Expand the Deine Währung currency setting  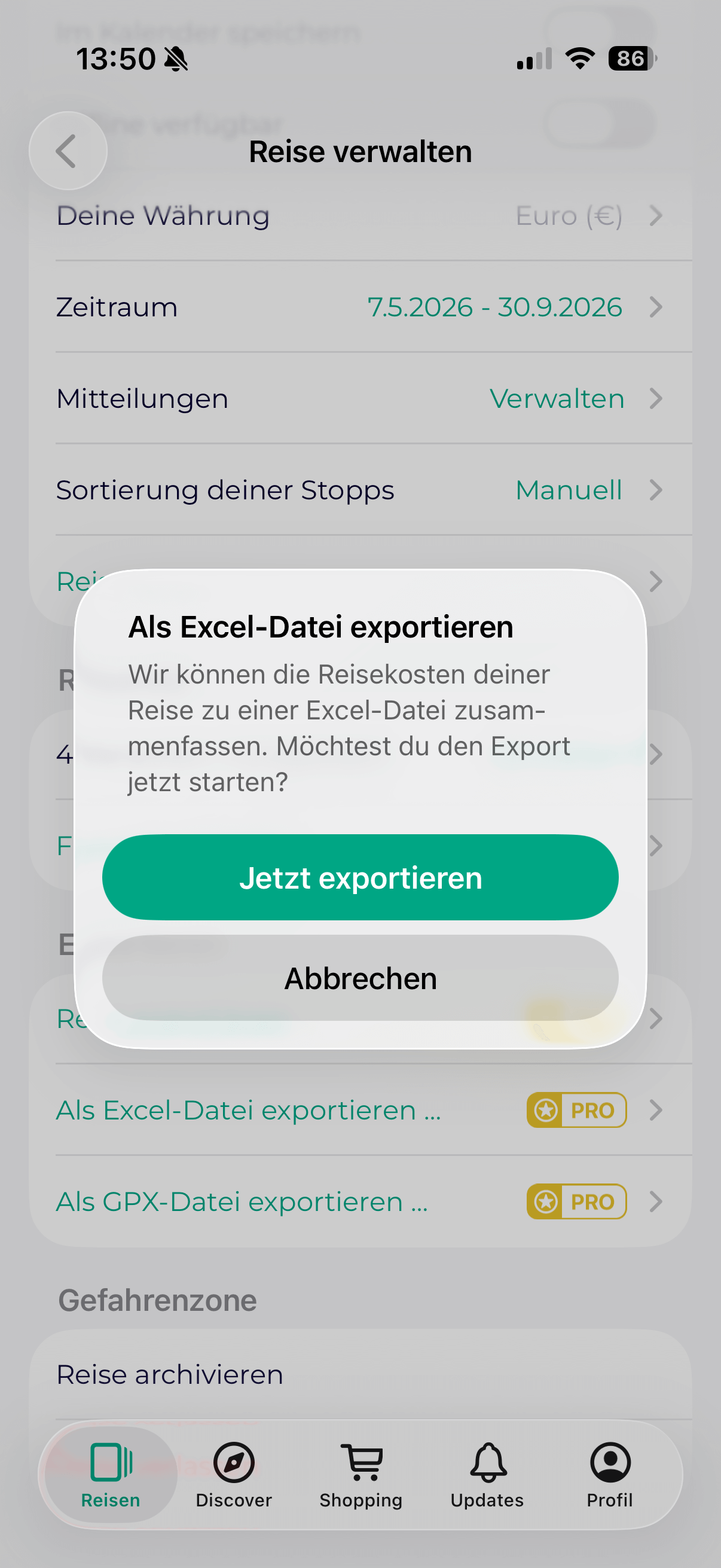(x=360, y=216)
